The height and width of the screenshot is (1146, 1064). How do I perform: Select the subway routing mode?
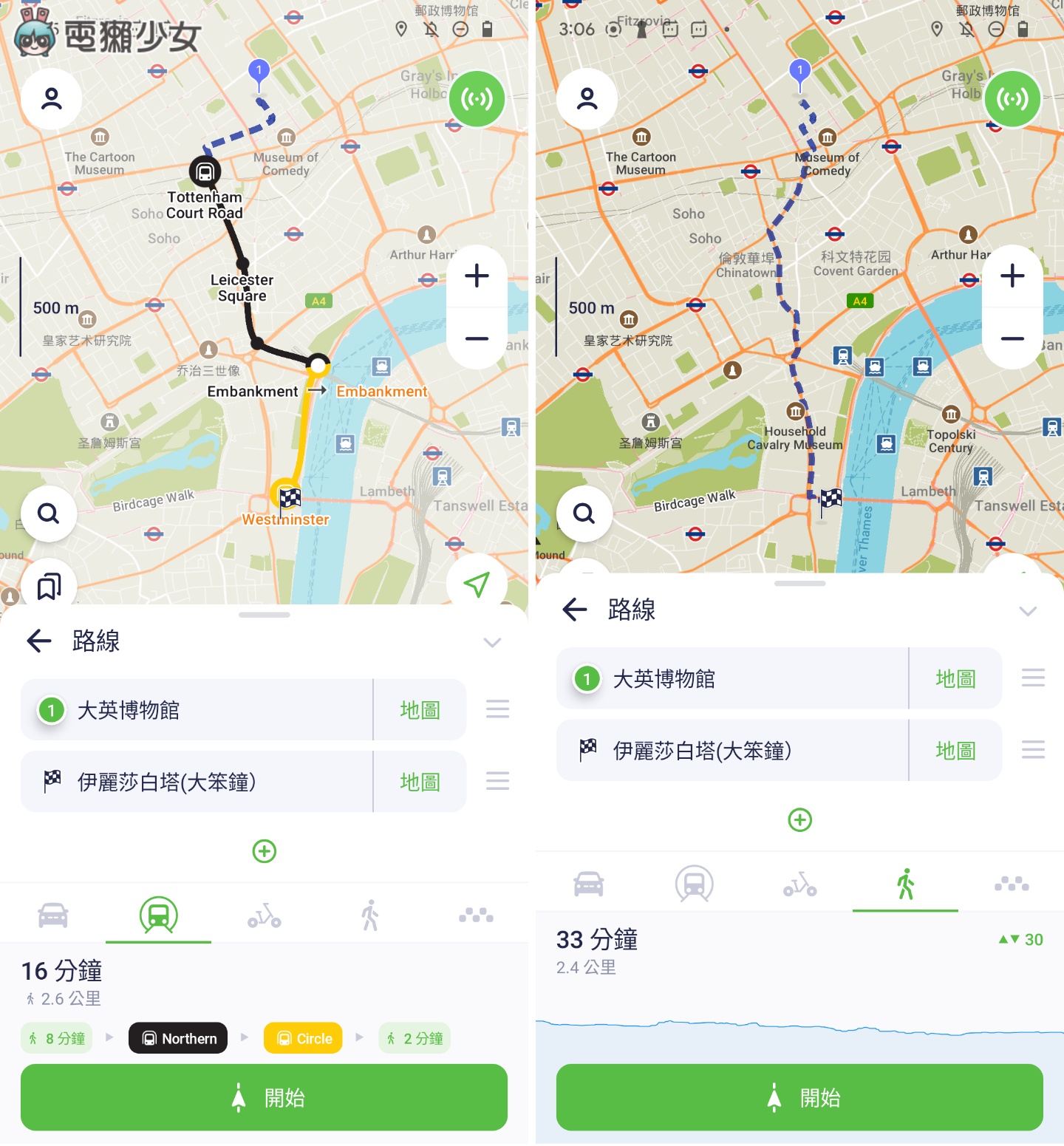click(x=158, y=914)
